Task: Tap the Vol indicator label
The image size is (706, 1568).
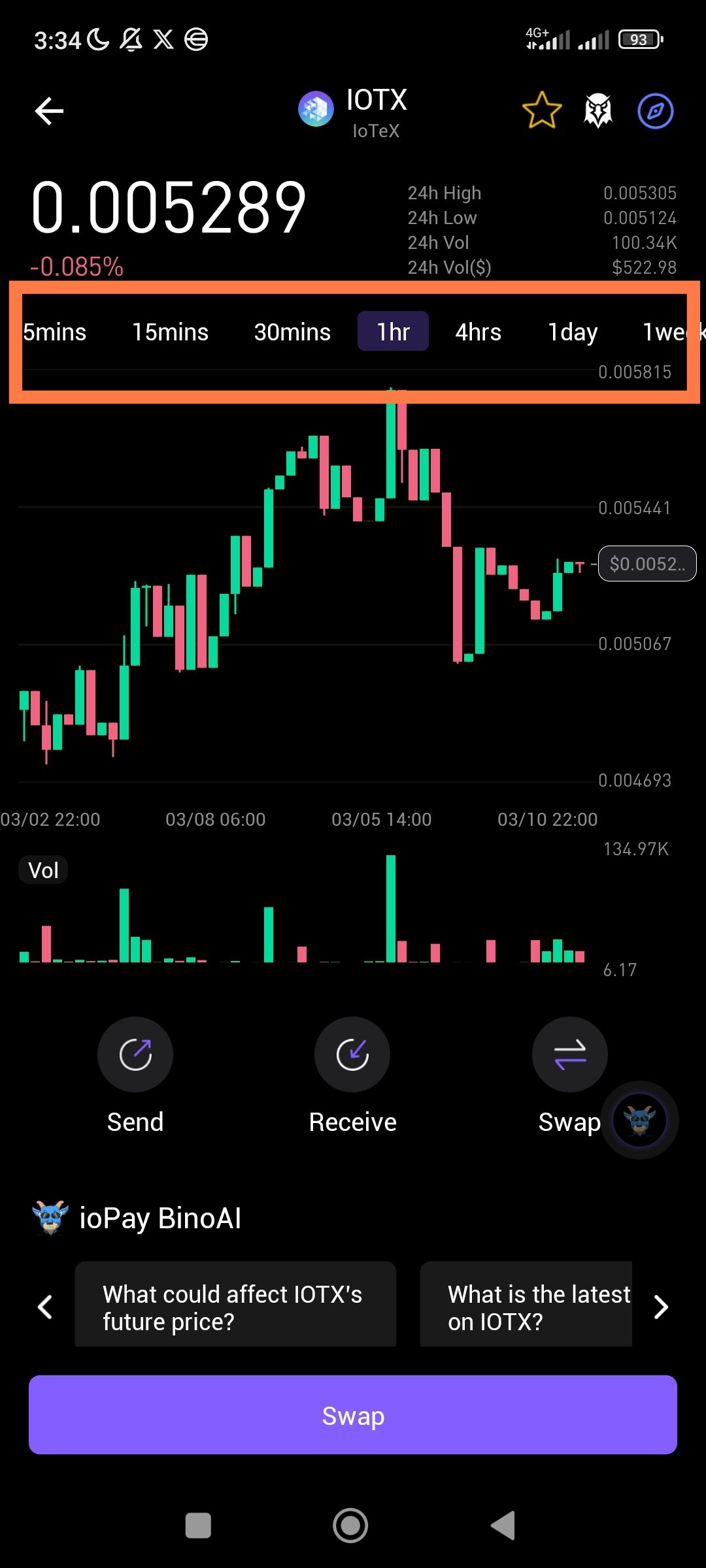Action: coord(43,870)
